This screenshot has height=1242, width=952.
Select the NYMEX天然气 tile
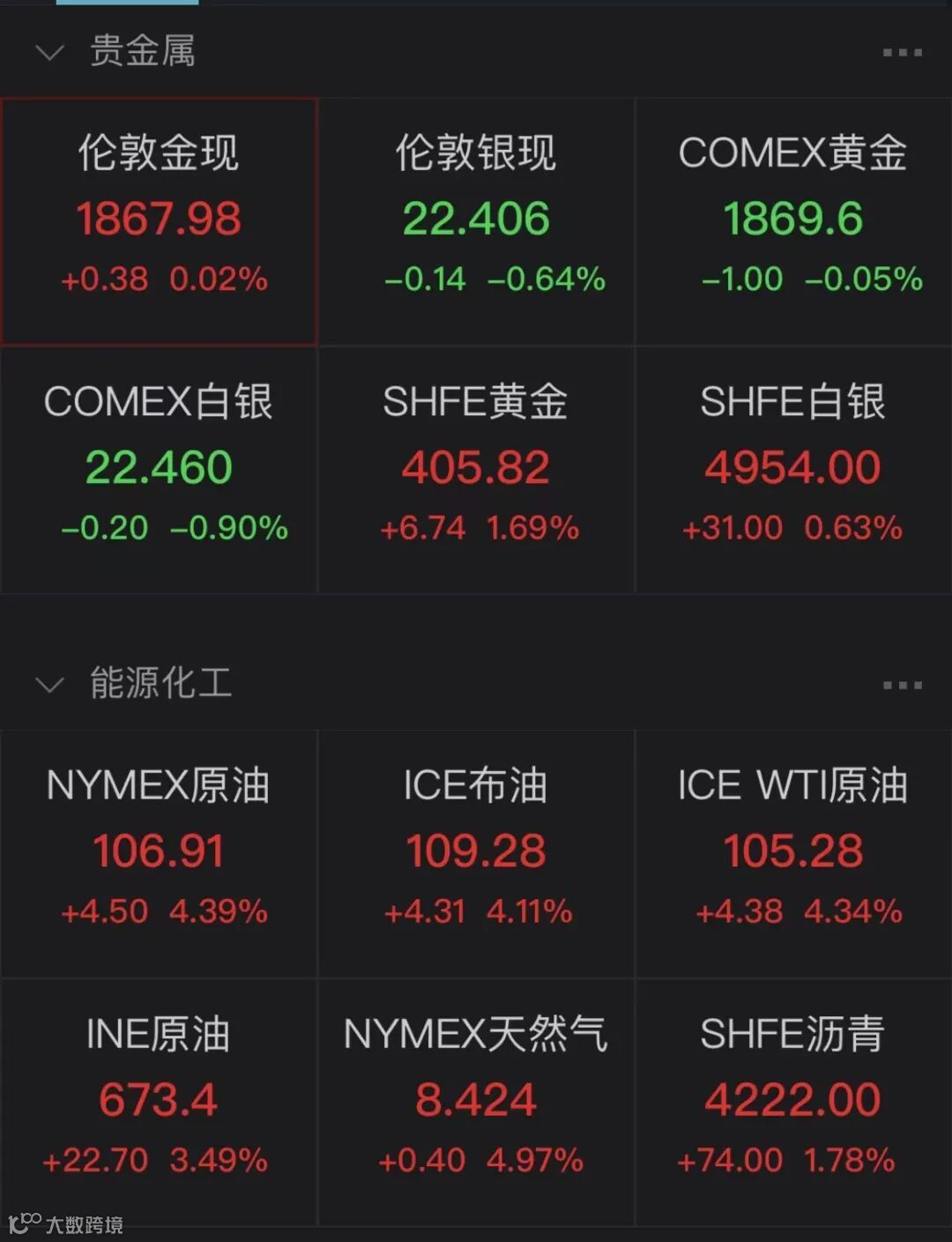[476, 1101]
